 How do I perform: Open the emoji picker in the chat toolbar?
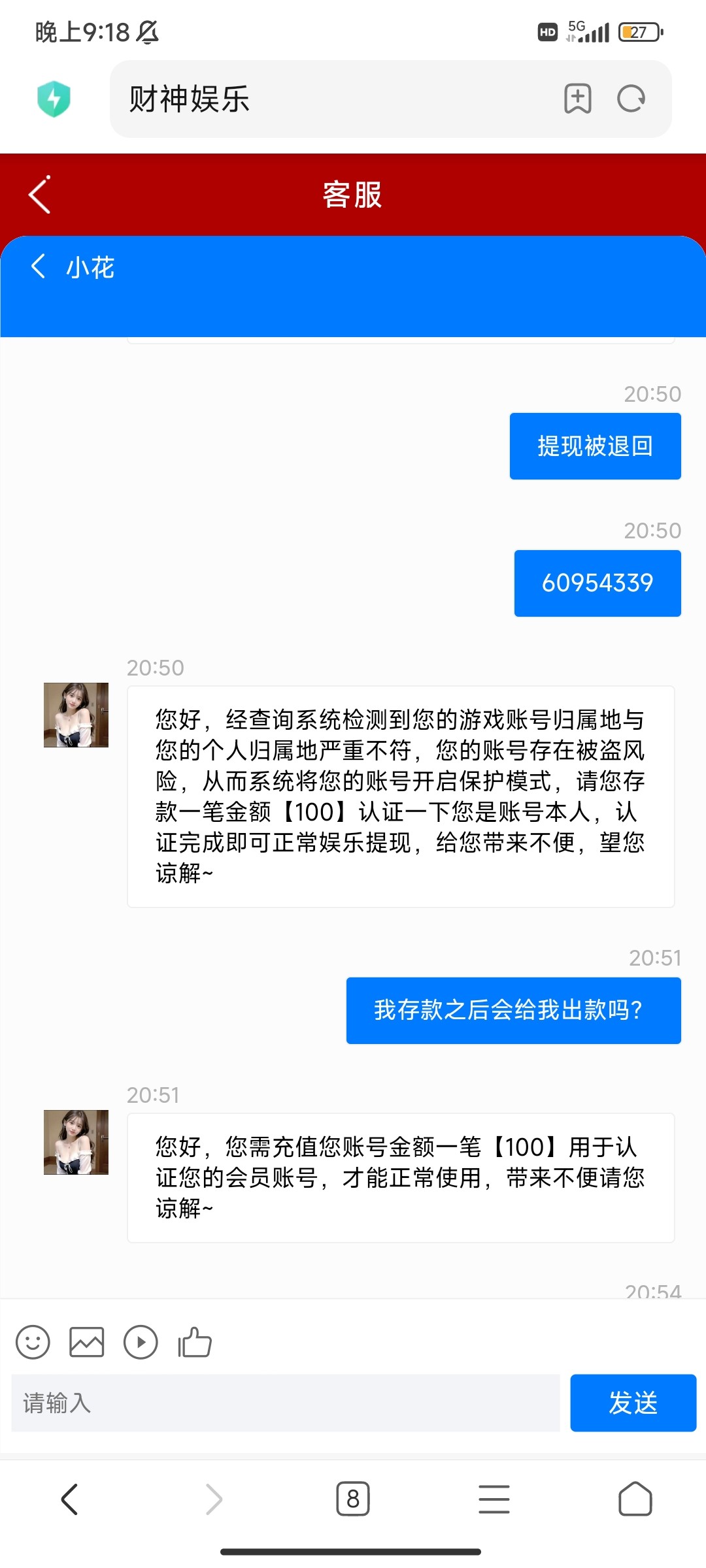[33, 1343]
